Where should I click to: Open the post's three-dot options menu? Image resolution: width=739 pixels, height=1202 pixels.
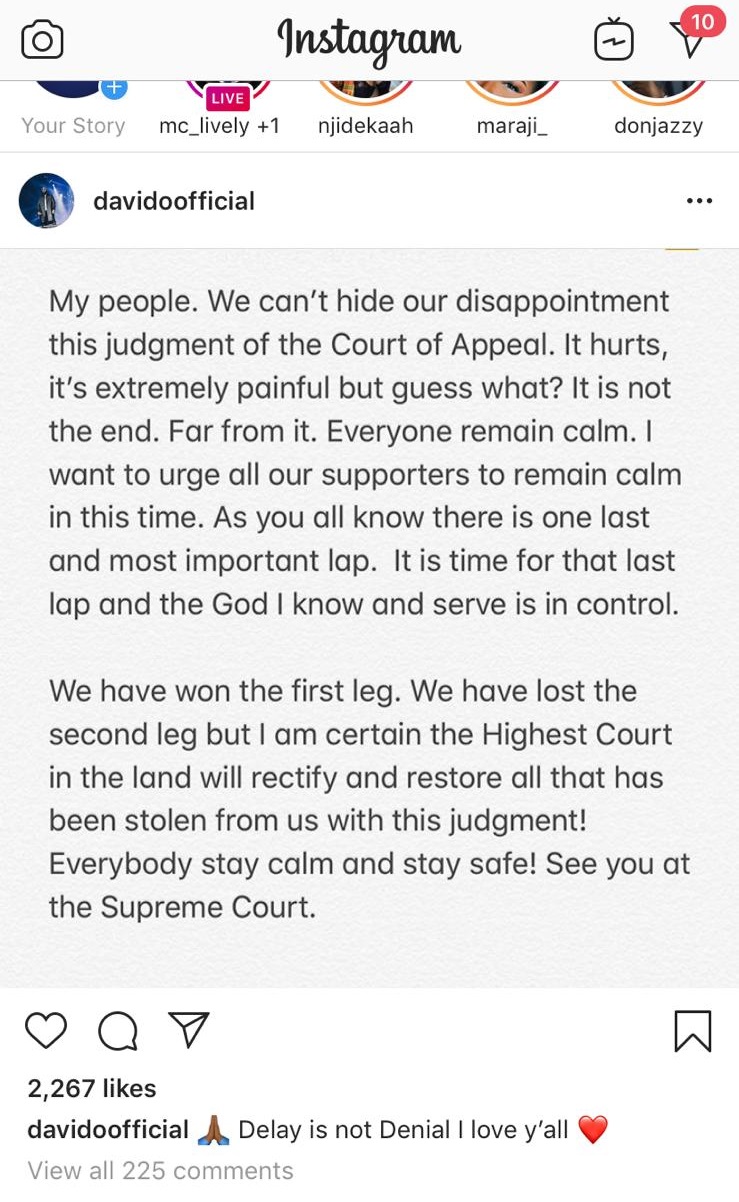tap(699, 201)
